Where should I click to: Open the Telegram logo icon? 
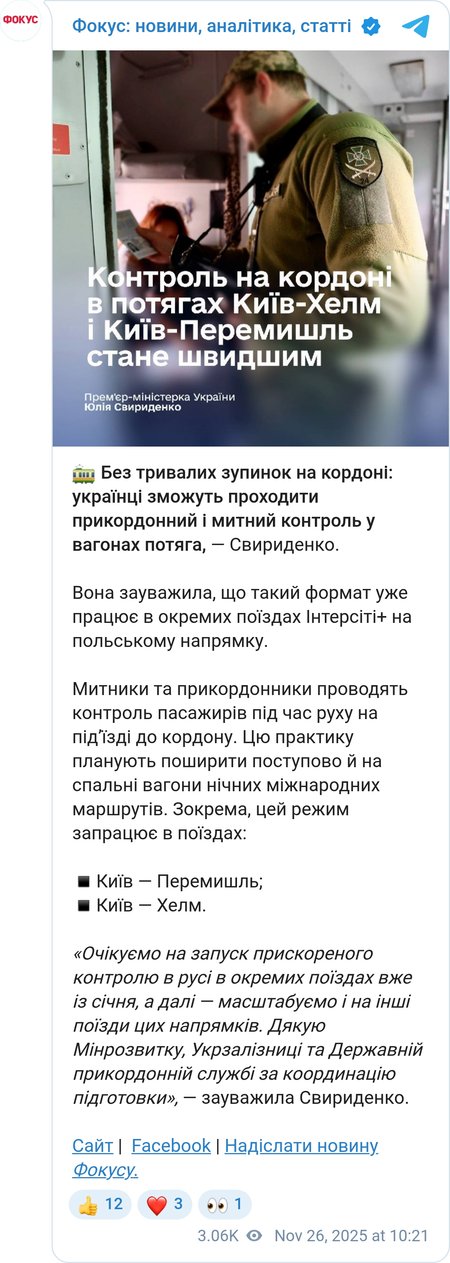pyautogui.click(x=415, y=26)
